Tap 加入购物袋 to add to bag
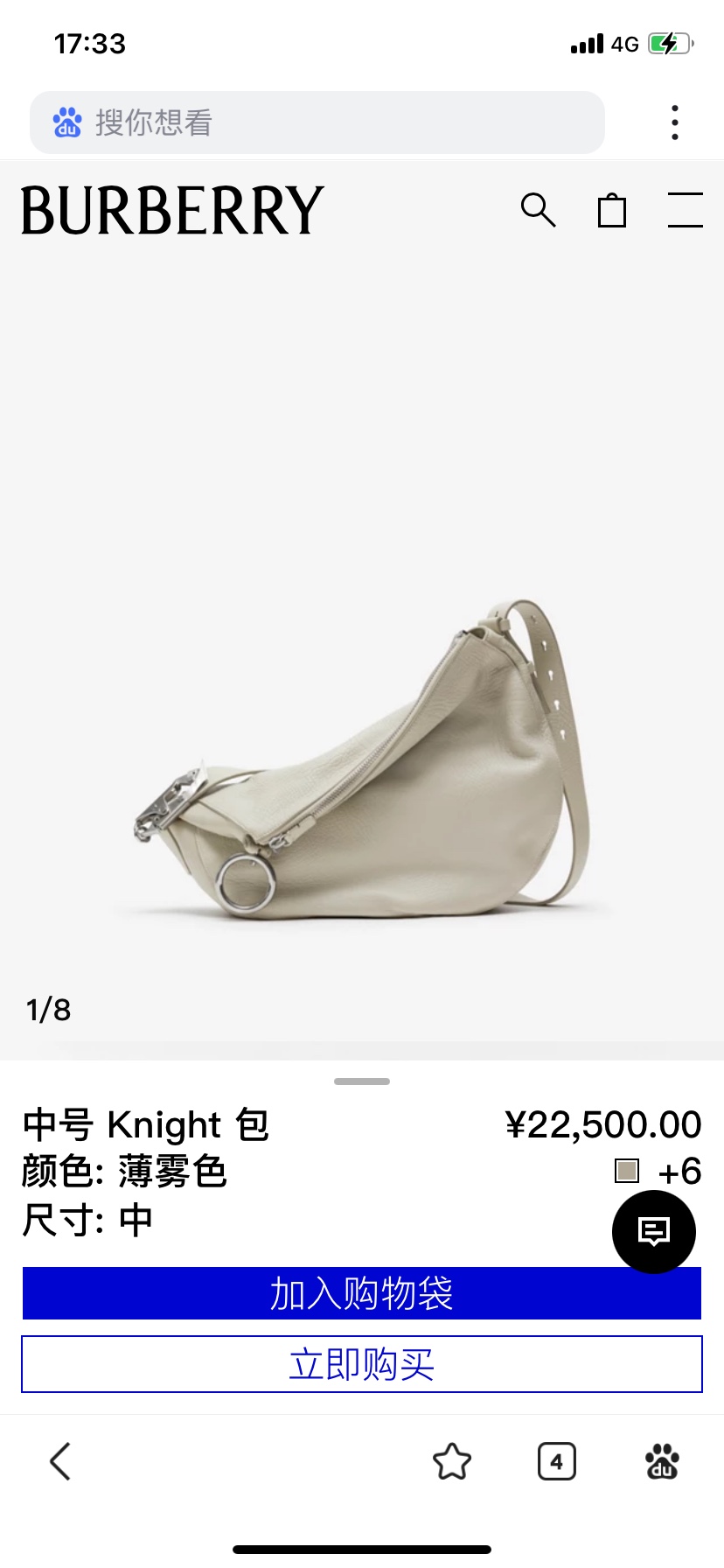 click(x=362, y=1293)
